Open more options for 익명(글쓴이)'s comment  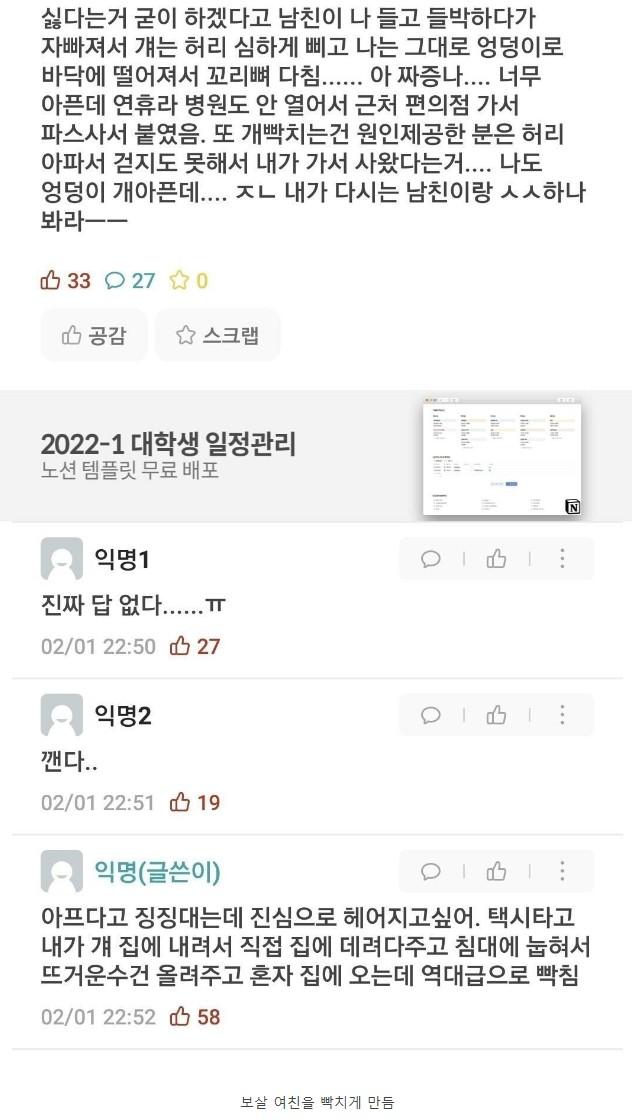click(x=562, y=872)
